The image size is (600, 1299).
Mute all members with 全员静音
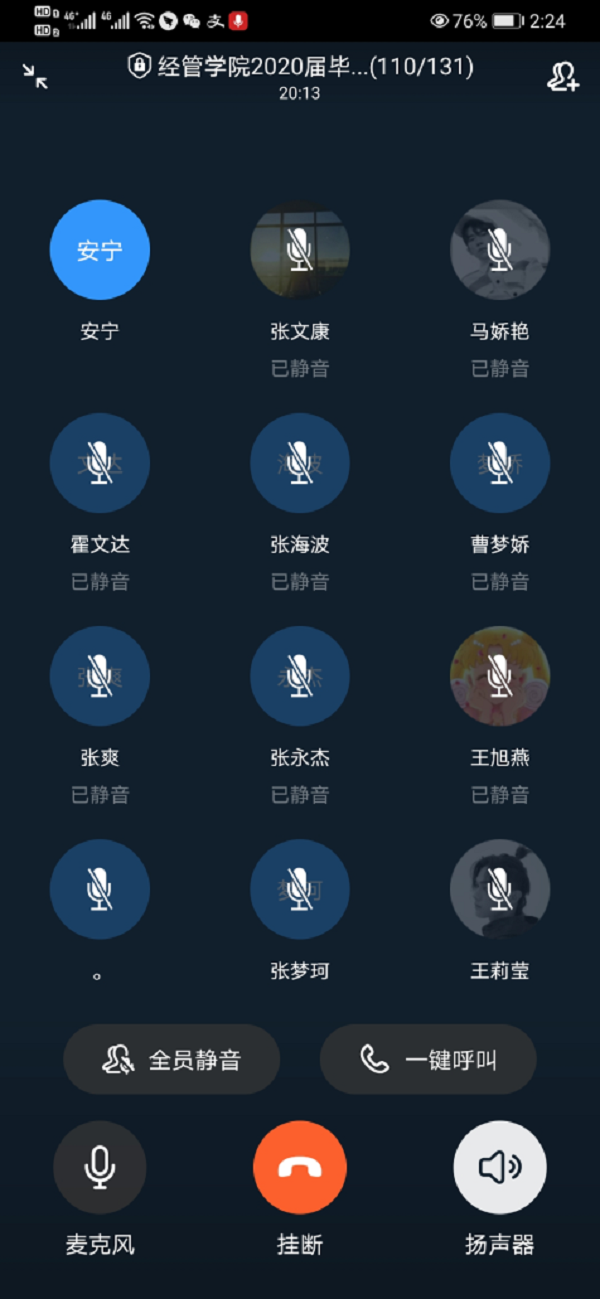point(172,1060)
